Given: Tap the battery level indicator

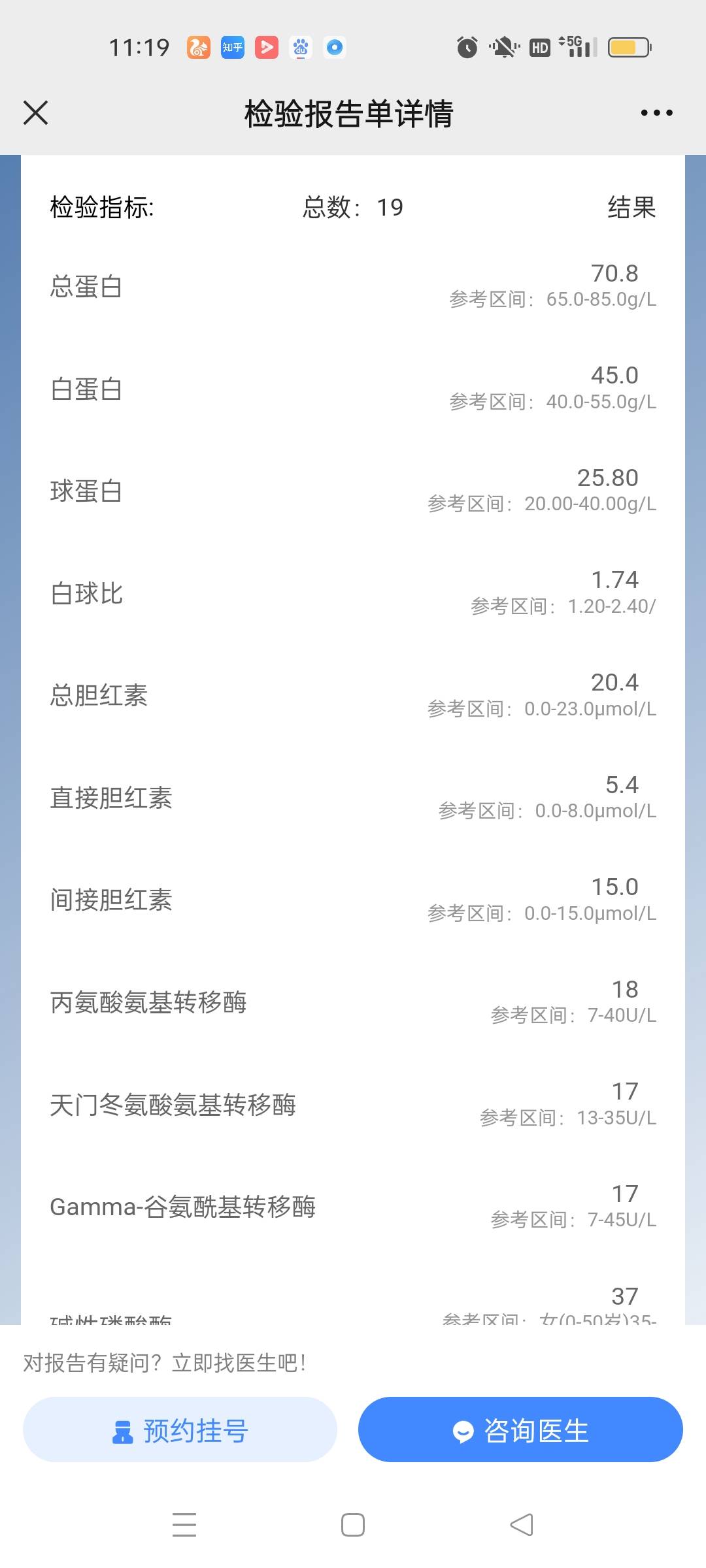Looking at the screenshot, I should tap(629, 46).
